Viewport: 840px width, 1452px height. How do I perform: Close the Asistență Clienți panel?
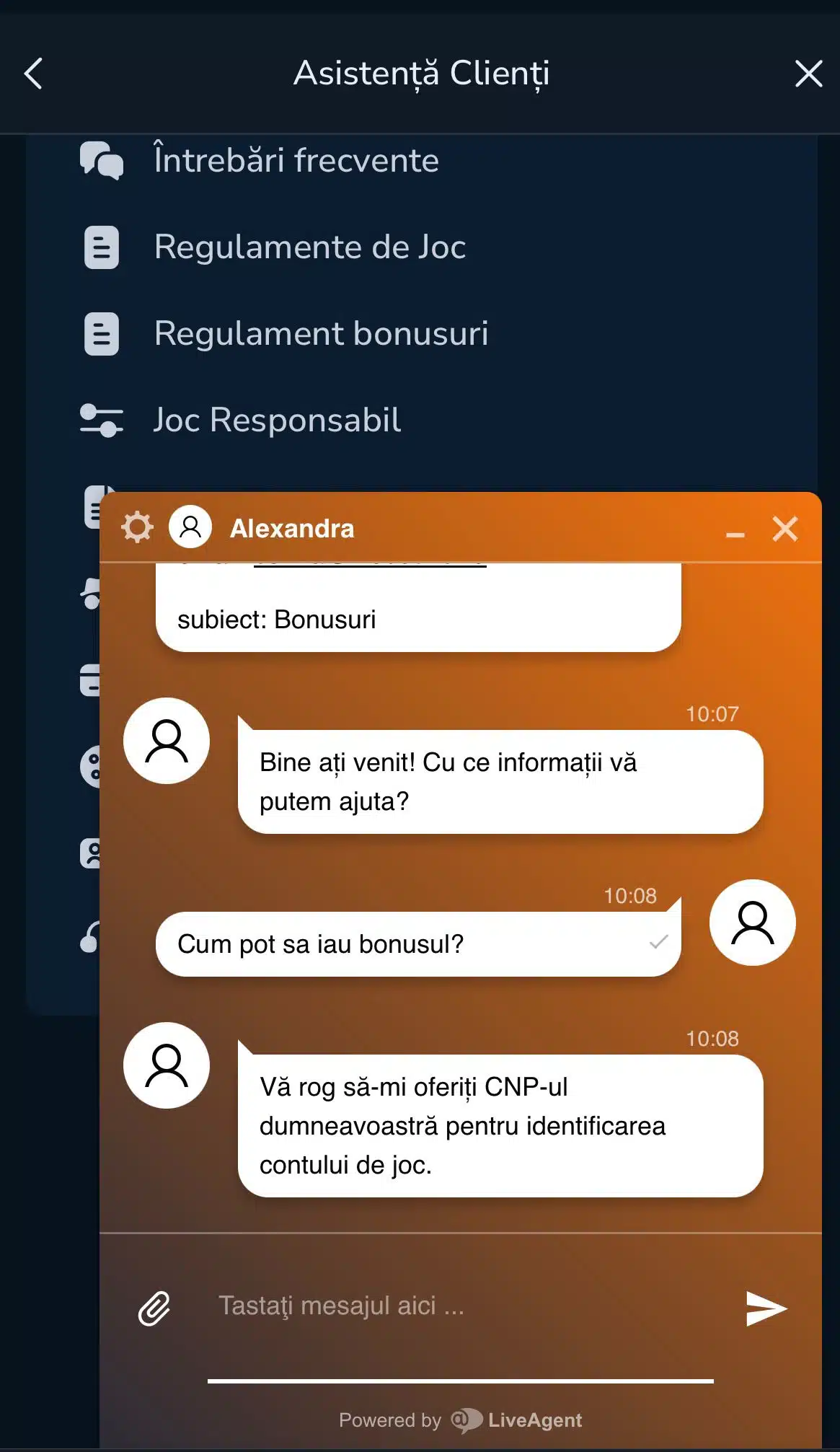point(808,74)
